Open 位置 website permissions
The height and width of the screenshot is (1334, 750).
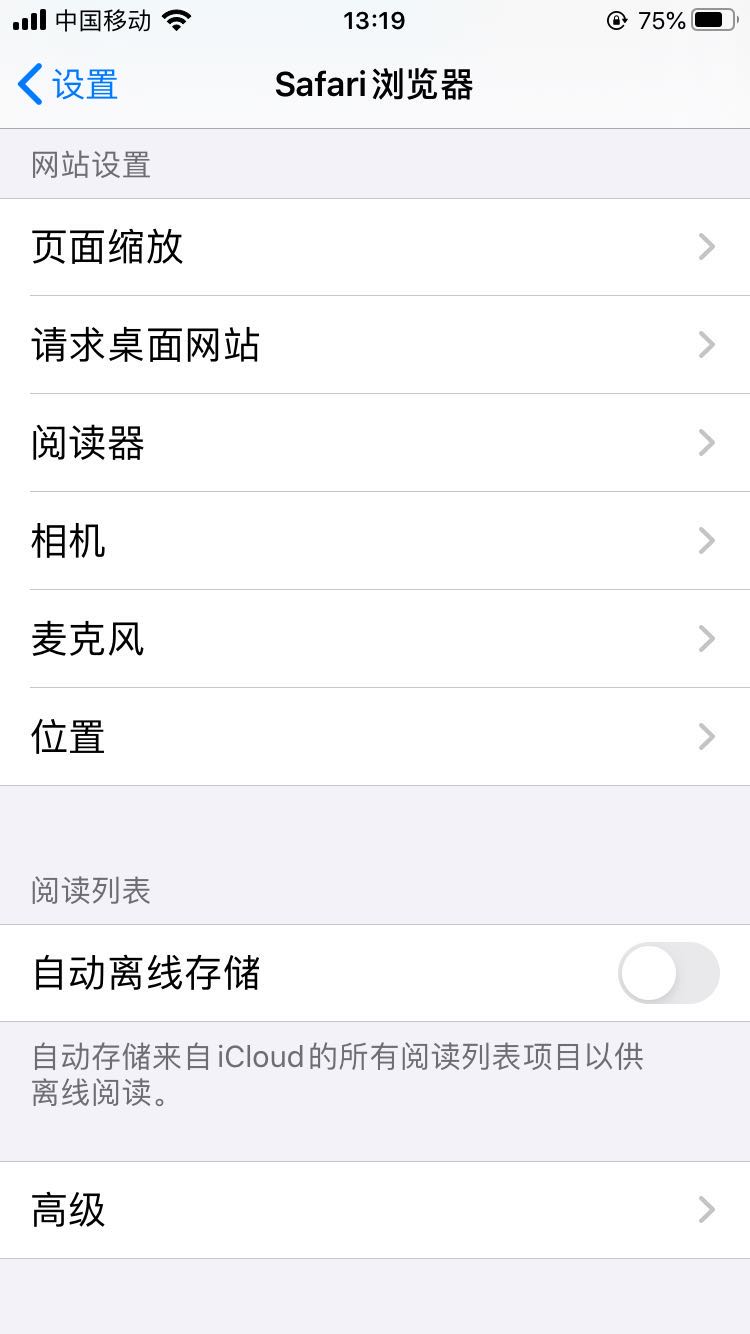[x=375, y=737]
